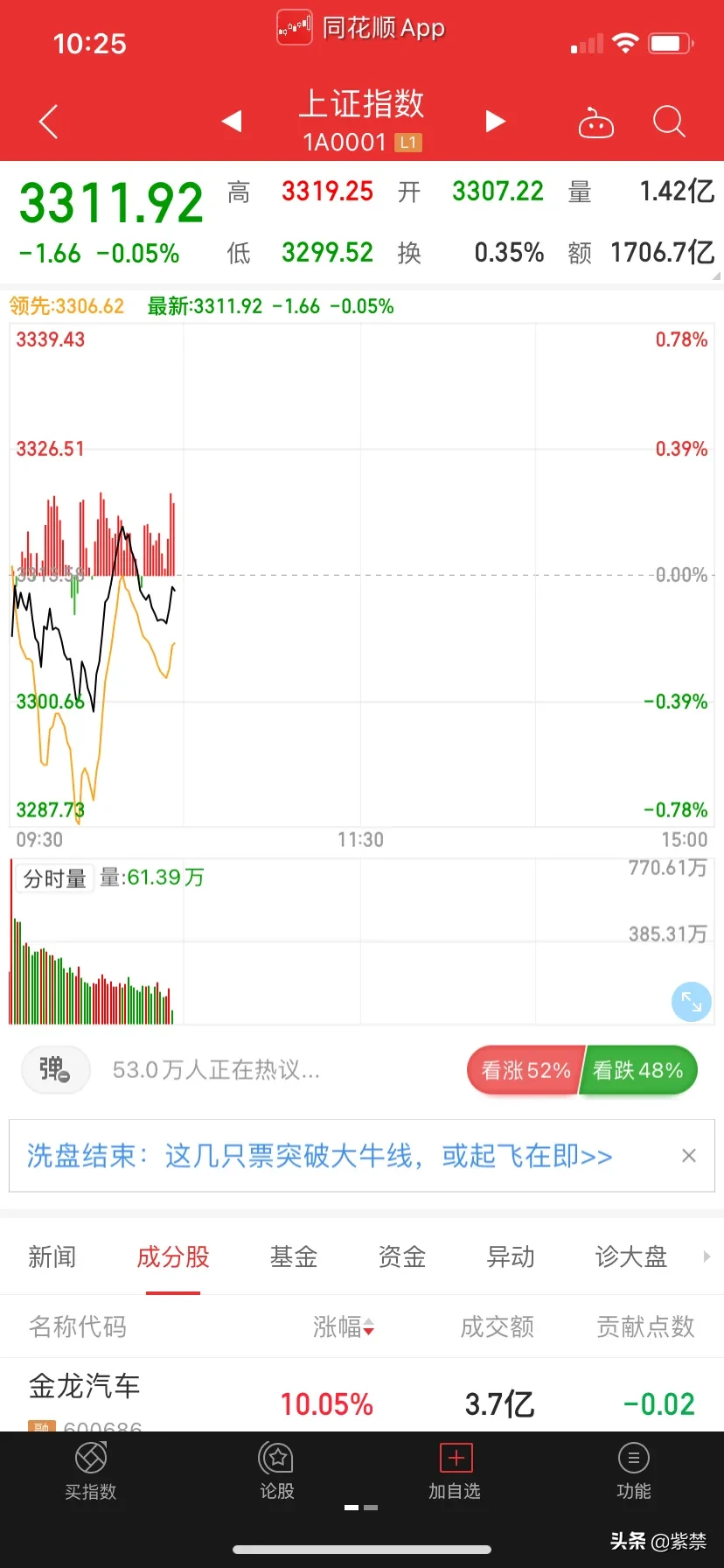Viewport: 724px width, 1568px height.
Task: Switch to the 新闻 tab
Action: [52, 1257]
